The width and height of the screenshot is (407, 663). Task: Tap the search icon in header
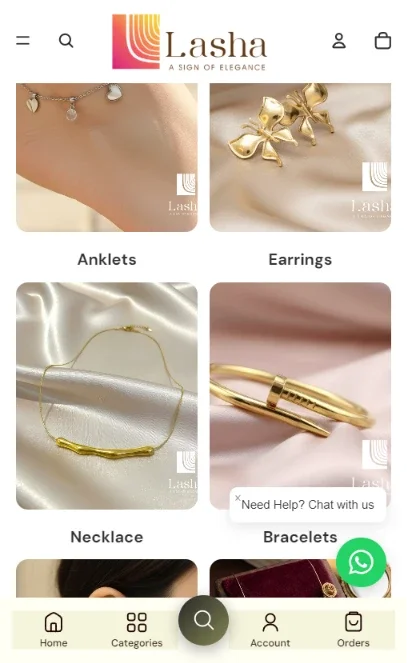click(x=66, y=41)
